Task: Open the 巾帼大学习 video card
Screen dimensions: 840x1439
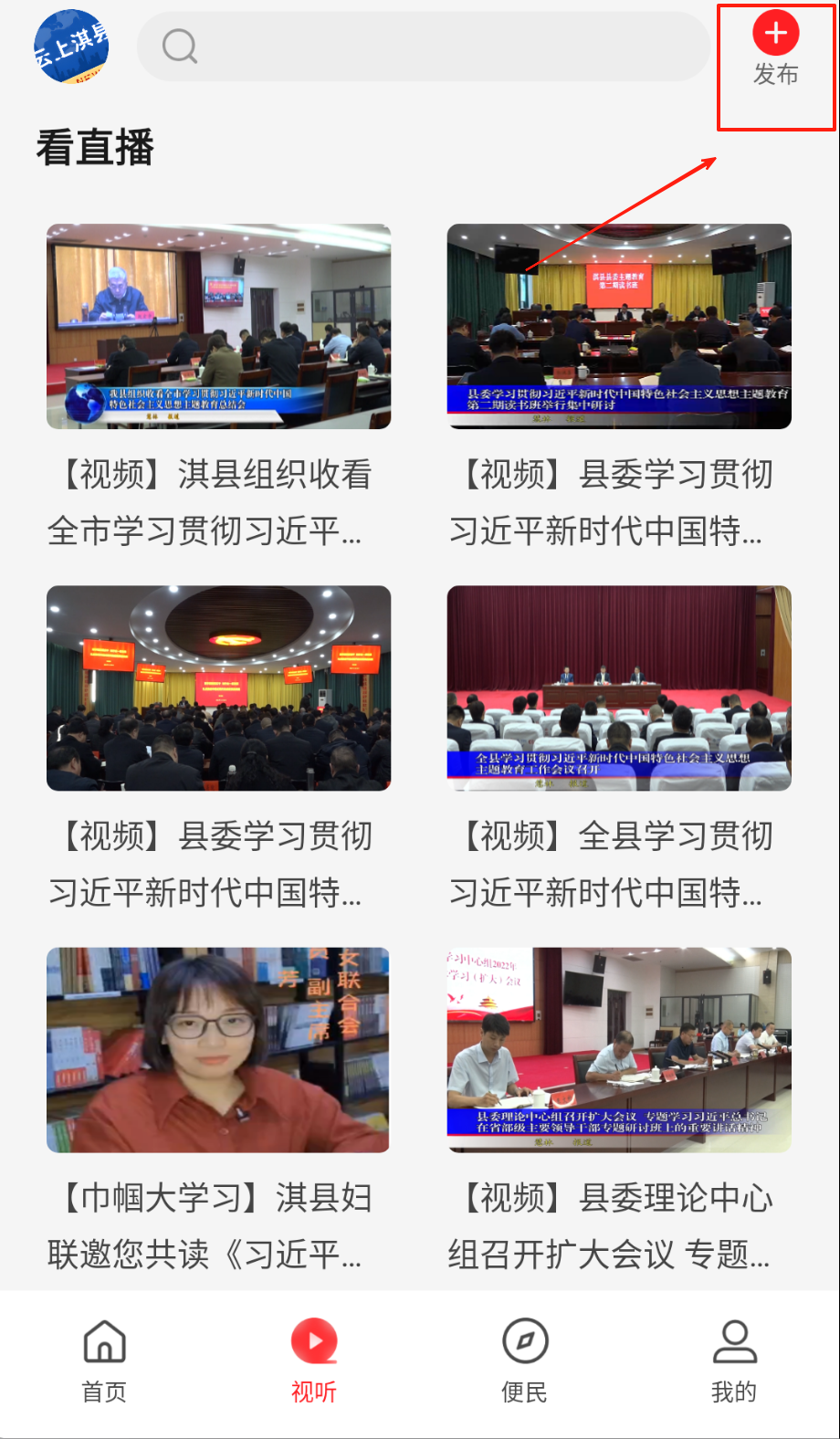Action: point(218,1049)
